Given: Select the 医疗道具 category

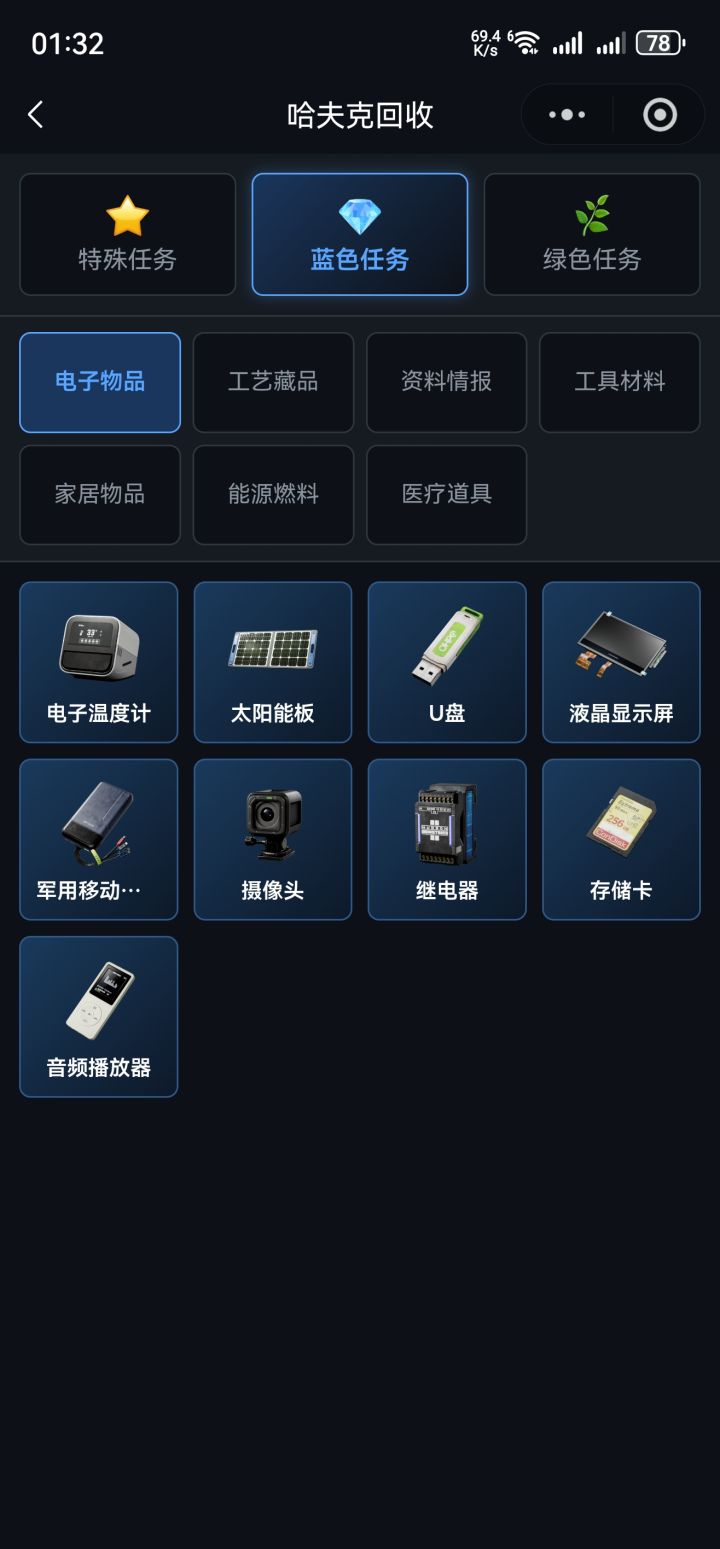Looking at the screenshot, I should point(446,494).
